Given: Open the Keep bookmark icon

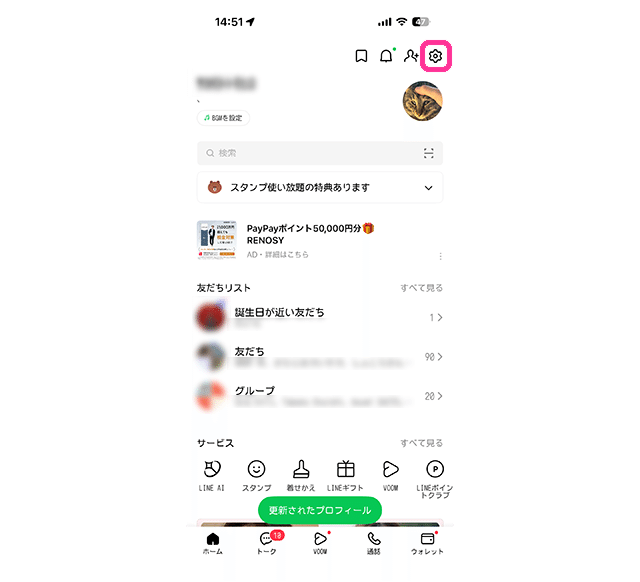Looking at the screenshot, I should (x=361, y=56).
